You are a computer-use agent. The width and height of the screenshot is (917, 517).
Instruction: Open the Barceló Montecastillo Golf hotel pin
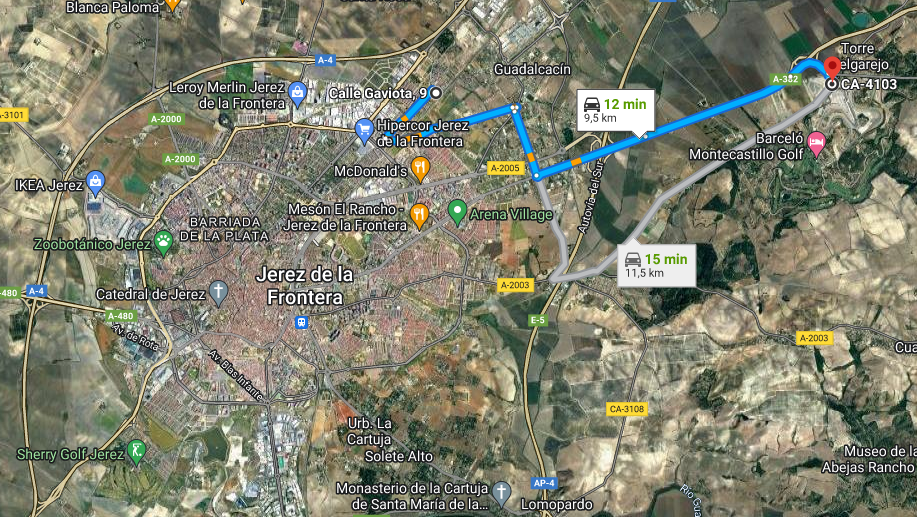816,144
